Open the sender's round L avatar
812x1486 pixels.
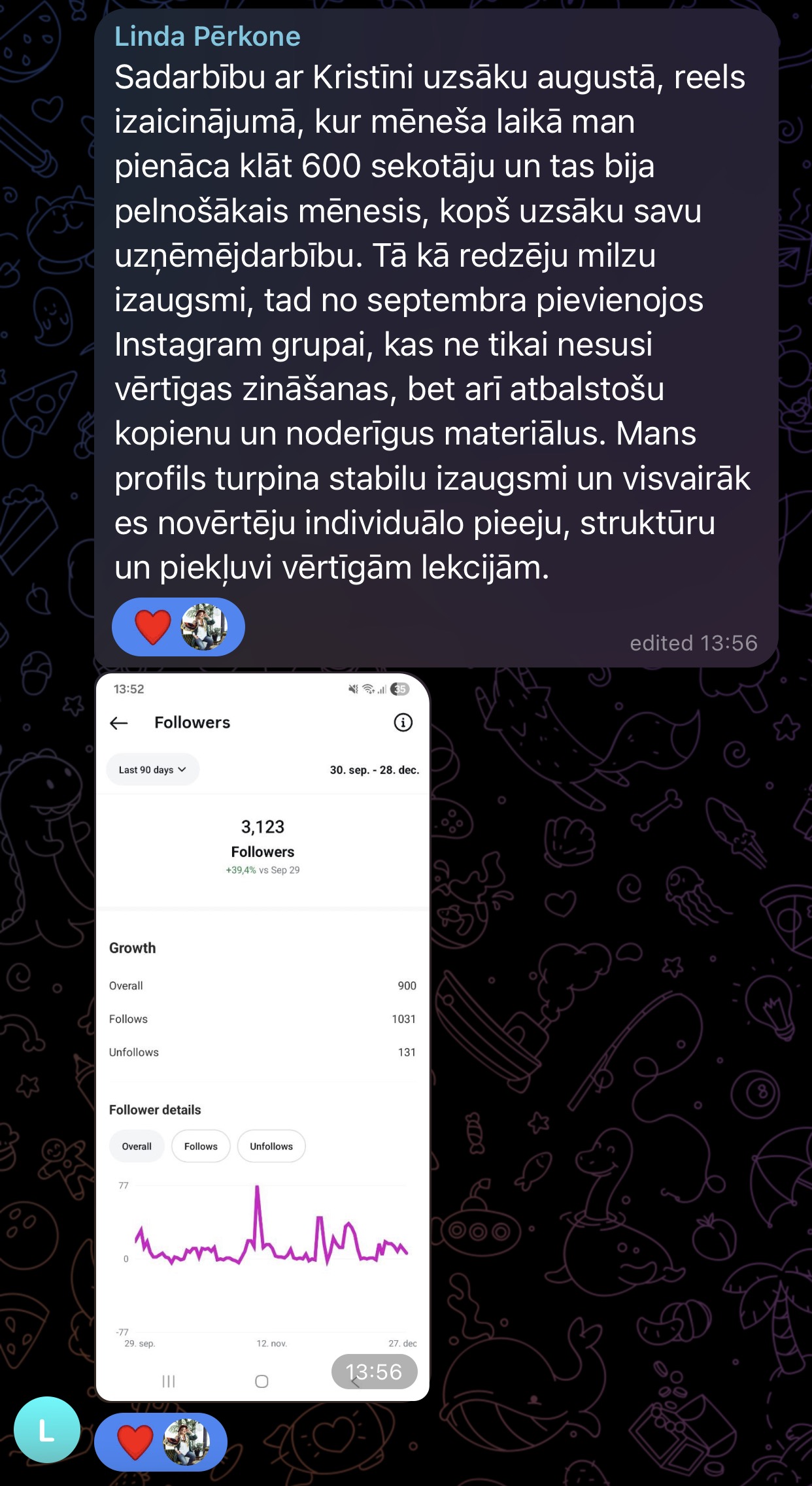47,1430
